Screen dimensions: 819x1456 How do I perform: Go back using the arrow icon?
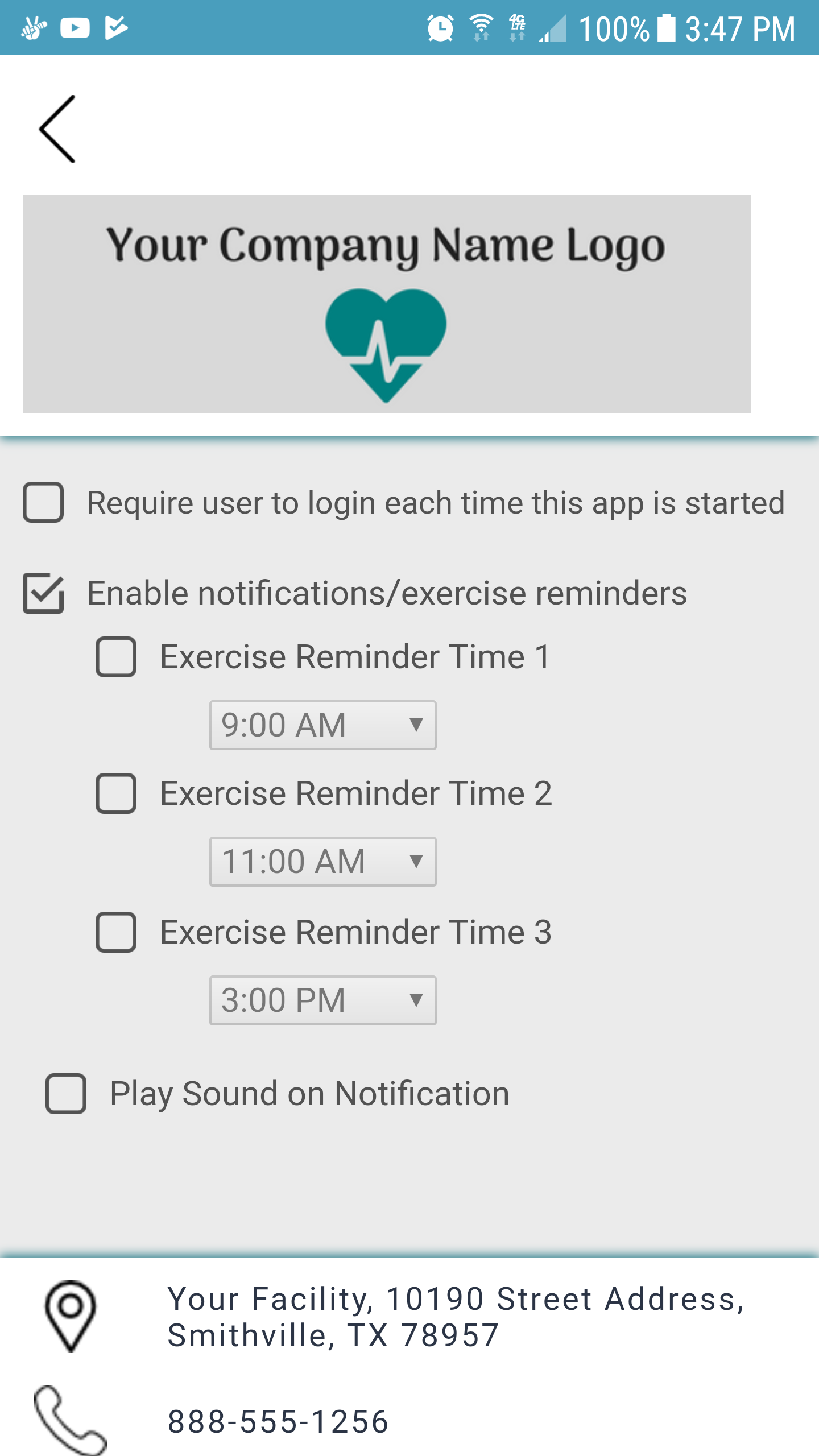point(57,129)
